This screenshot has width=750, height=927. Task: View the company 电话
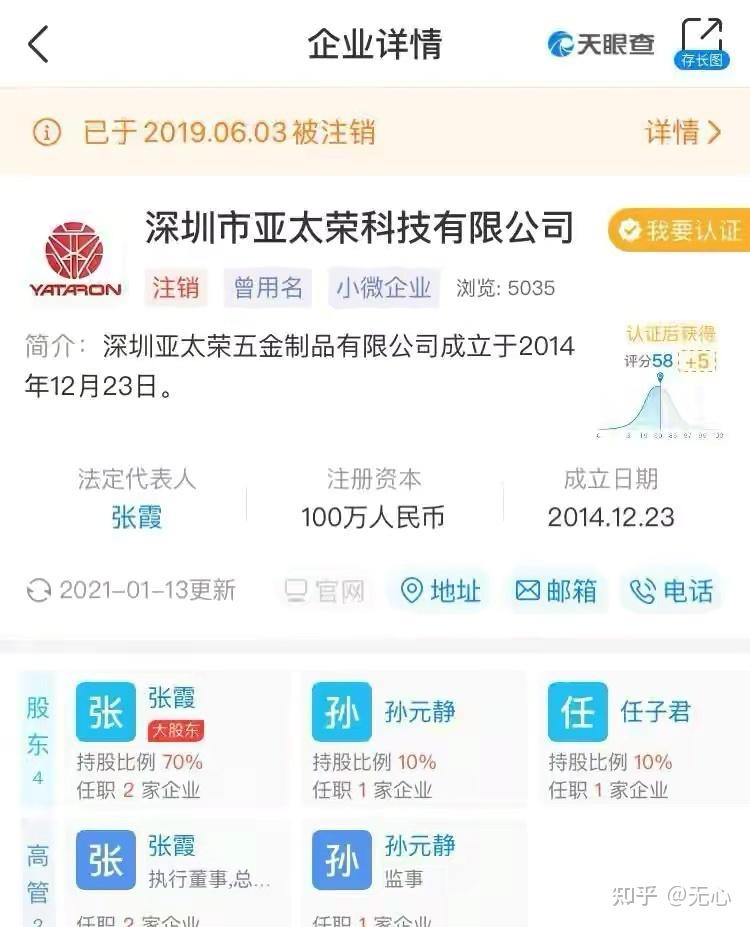(x=672, y=591)
